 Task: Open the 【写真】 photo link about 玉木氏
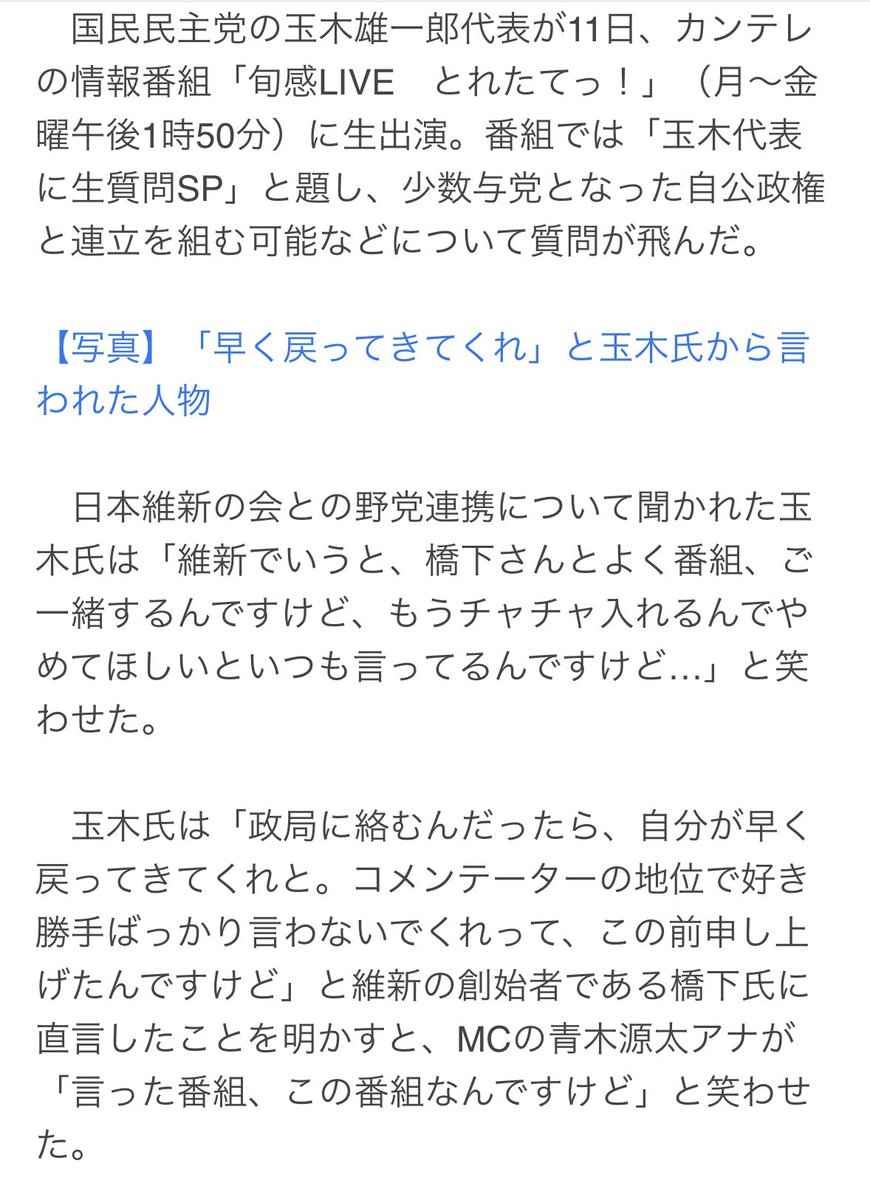(420, 349)
